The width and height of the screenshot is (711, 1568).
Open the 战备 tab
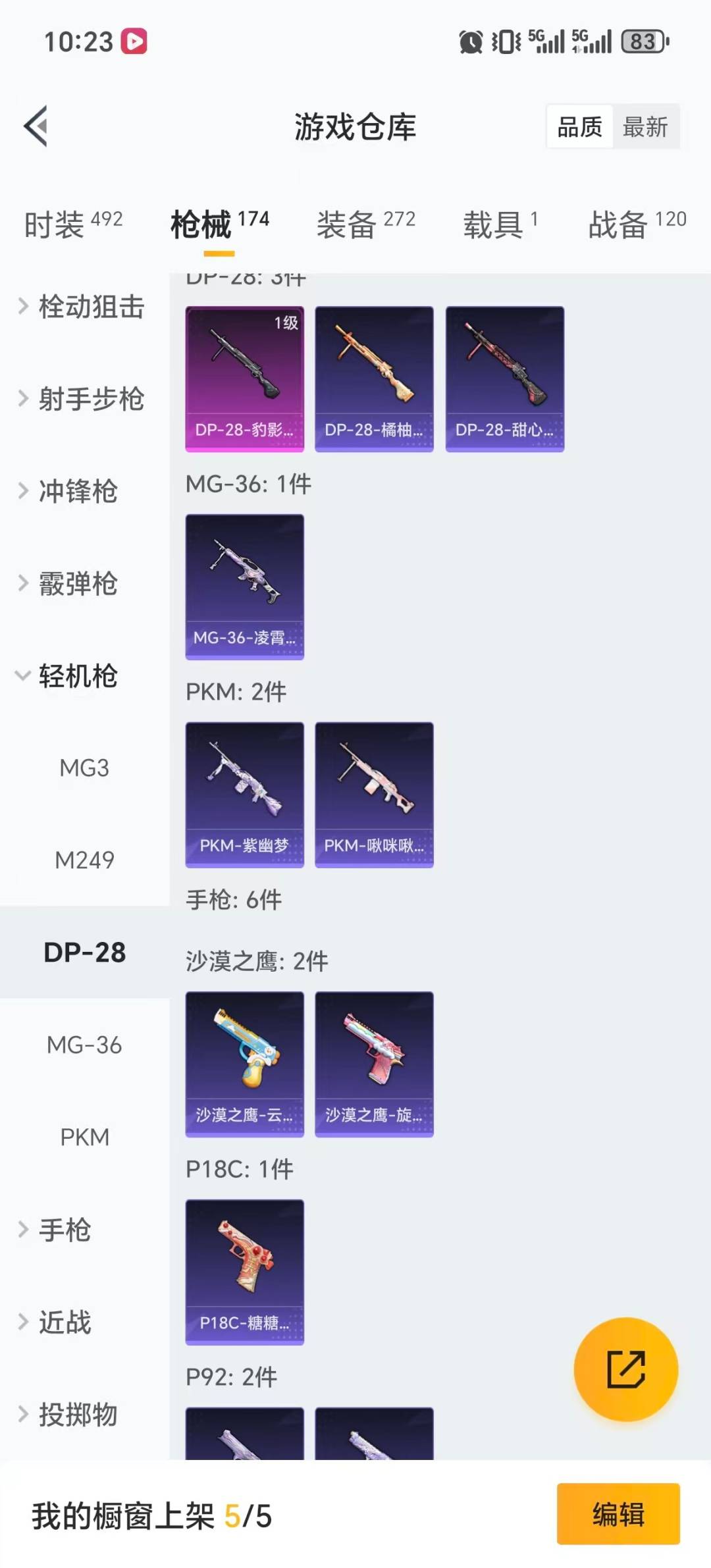[x=637, y=224]
